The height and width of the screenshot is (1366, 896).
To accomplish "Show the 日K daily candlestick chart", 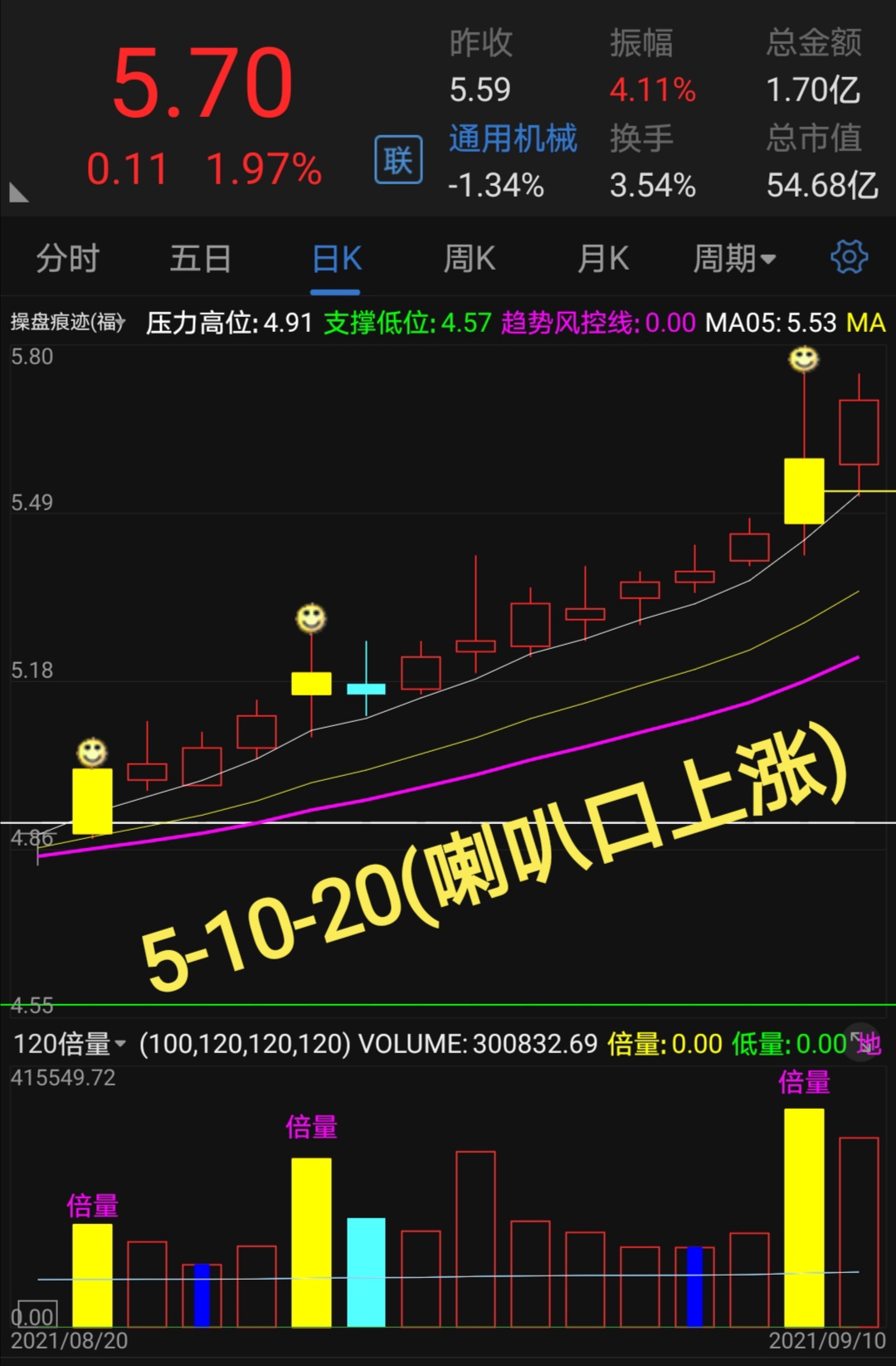I will pyautogui.click(x=336, y=259).
